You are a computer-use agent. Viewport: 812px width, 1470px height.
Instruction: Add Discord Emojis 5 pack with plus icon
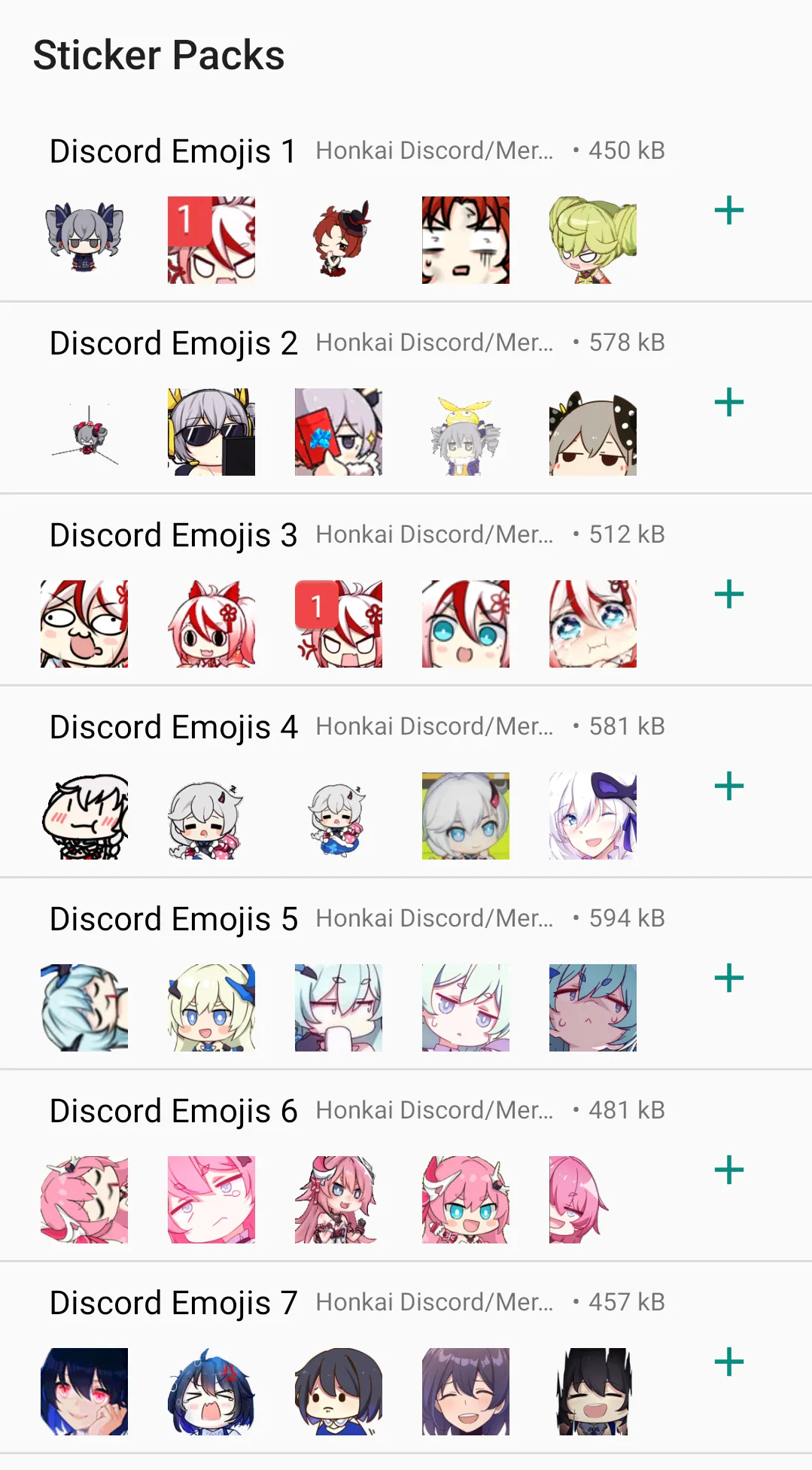tap(728, 978)
